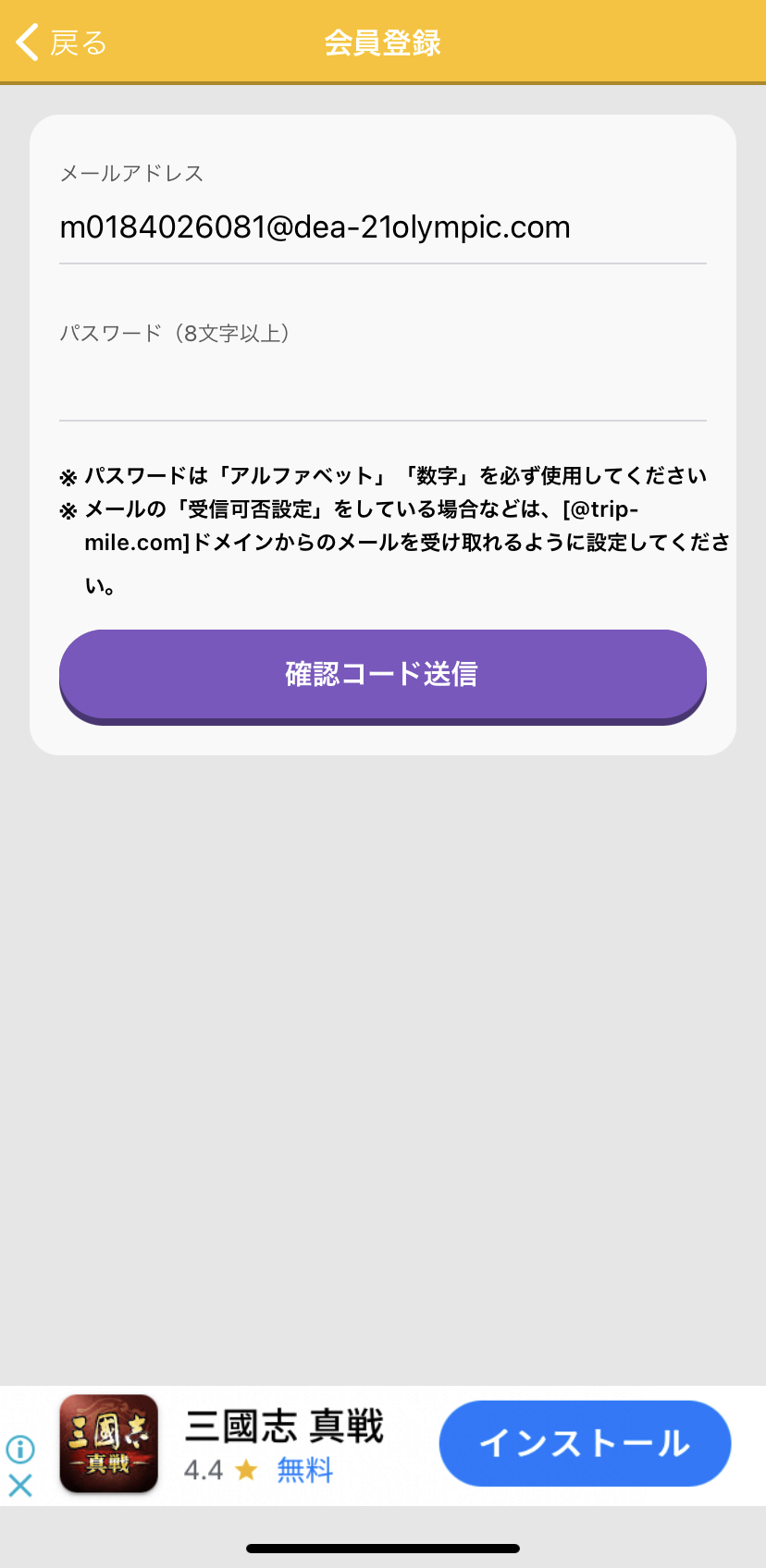
Task: Open the ad info icon
Action: point(20,1449)
